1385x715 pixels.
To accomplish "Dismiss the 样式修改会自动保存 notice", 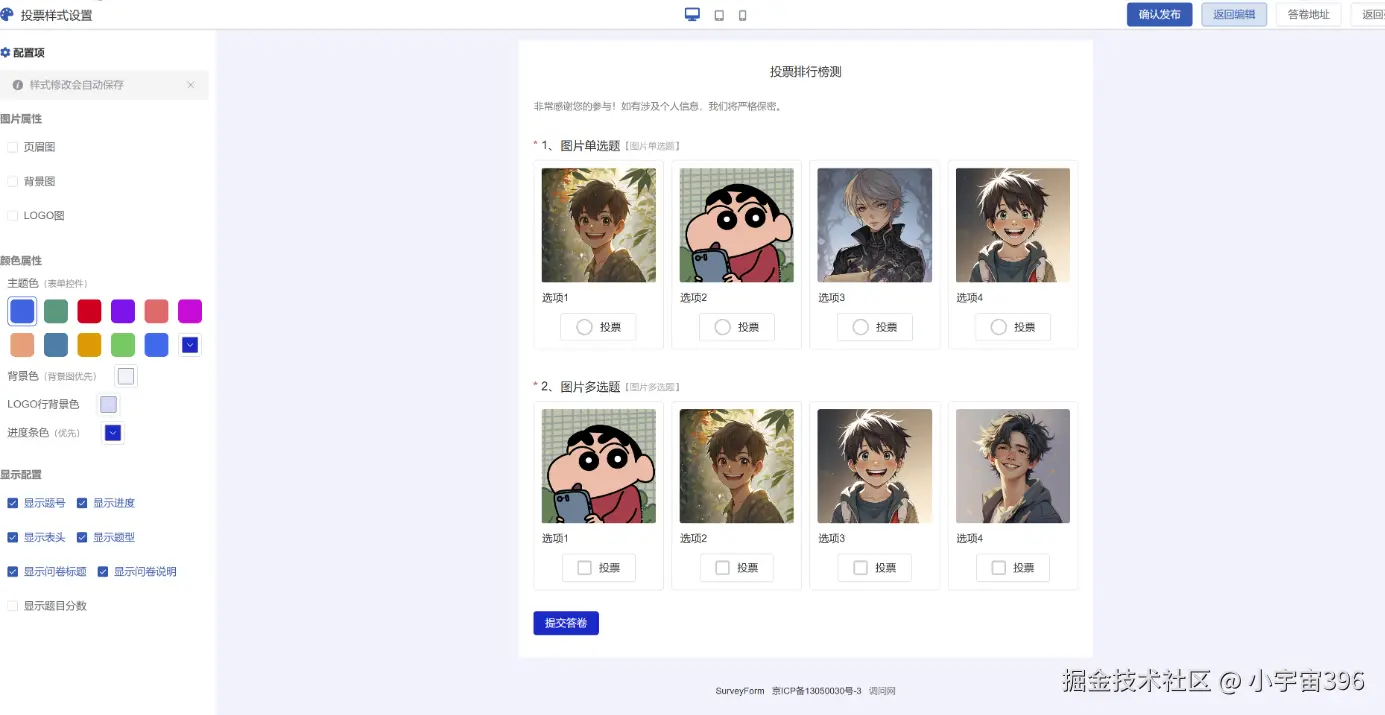I will 191,85.
